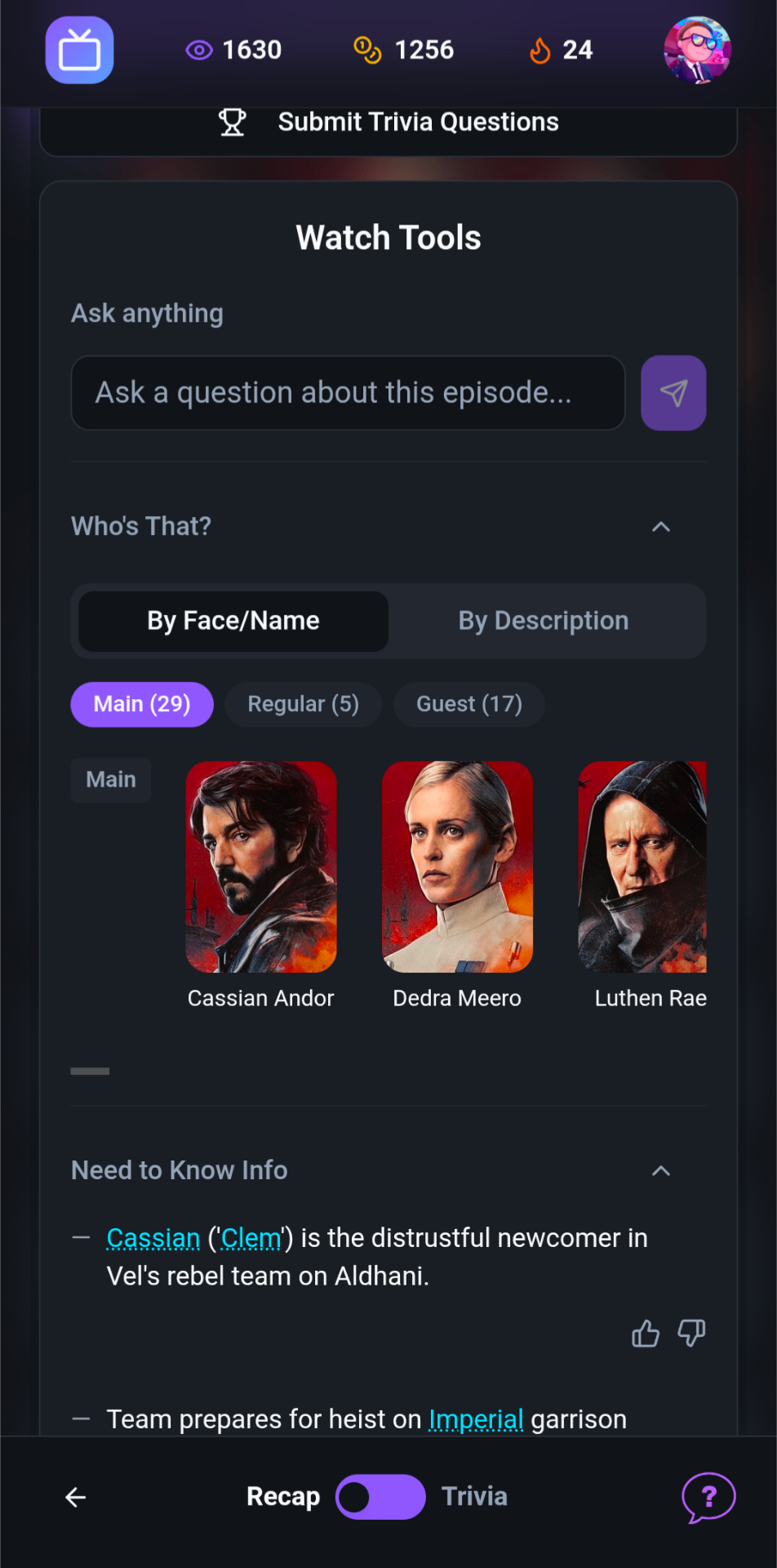Image resolution: width=777 pixels, height=1568 pixels.
Task: Open the TV app home icon
Action: pos(78,50)
